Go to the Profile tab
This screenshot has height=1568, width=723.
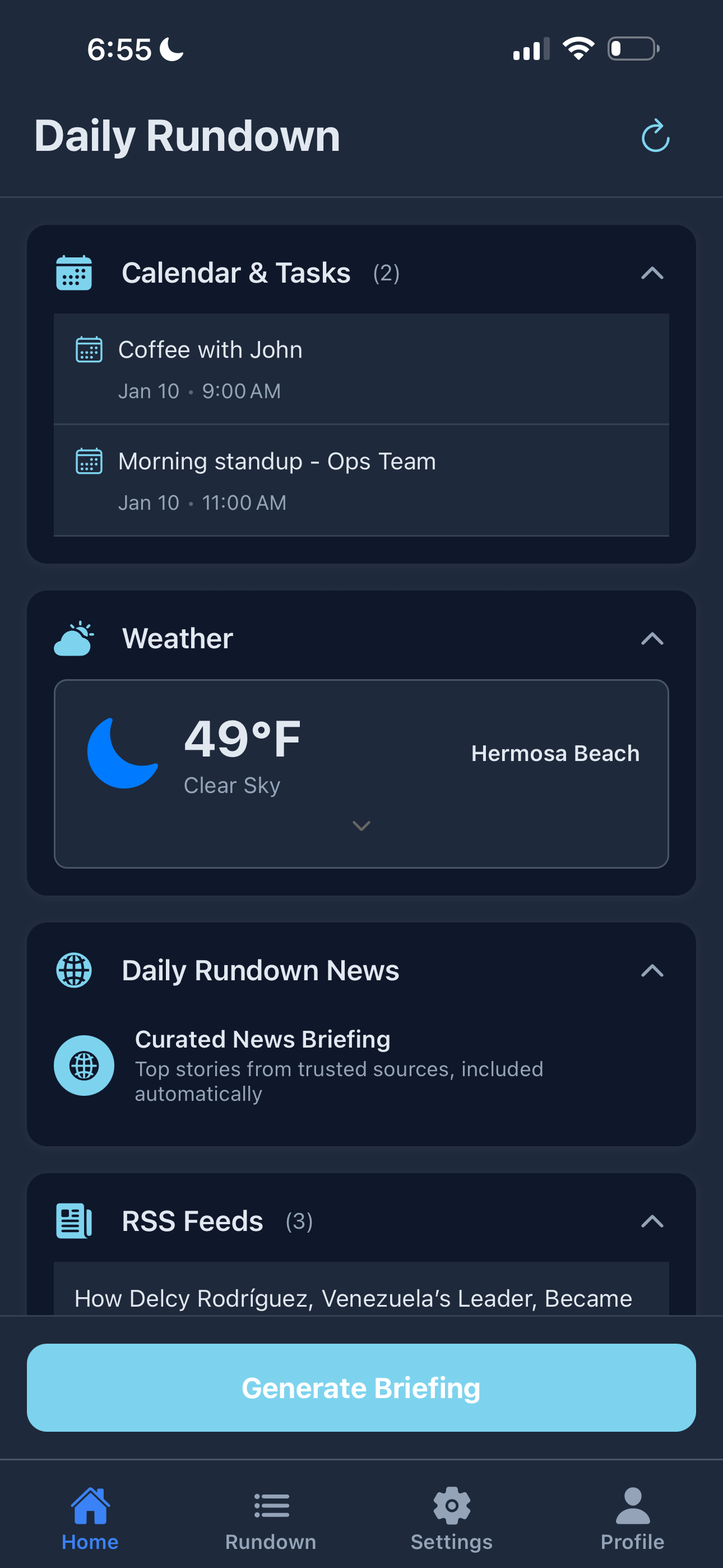pos(632,1522)
